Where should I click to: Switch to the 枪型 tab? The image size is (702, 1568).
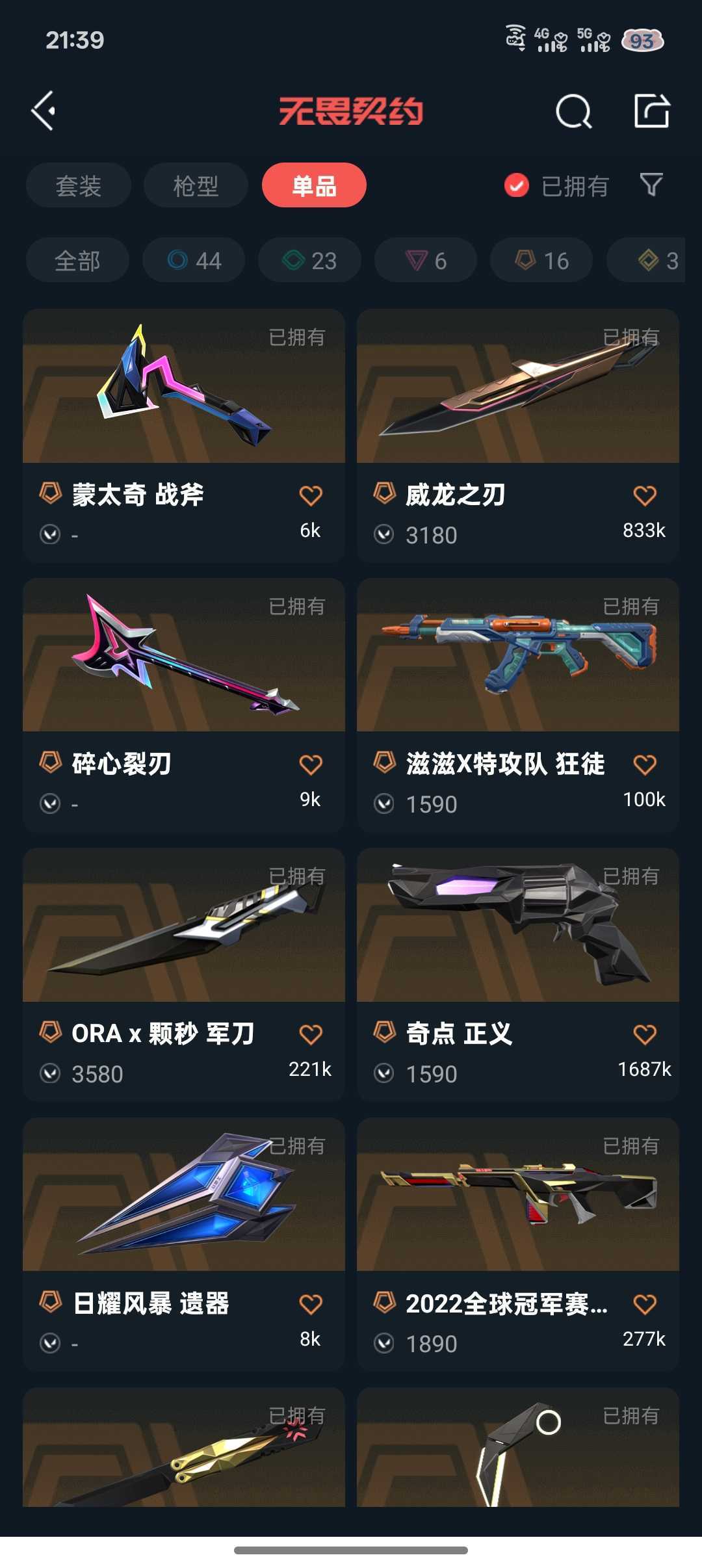(x=196, y=186)
